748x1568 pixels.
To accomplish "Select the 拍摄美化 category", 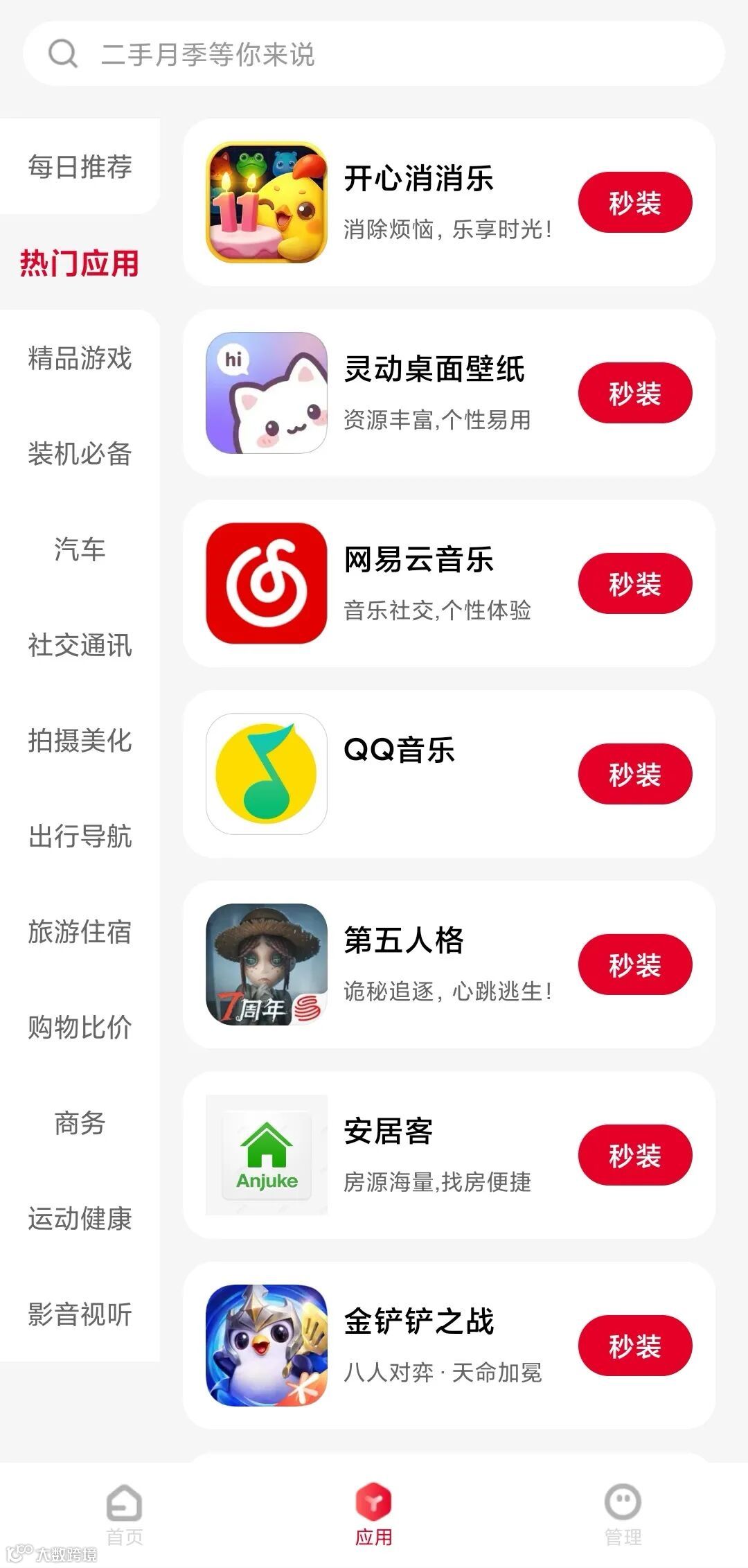I will [80, 741].
